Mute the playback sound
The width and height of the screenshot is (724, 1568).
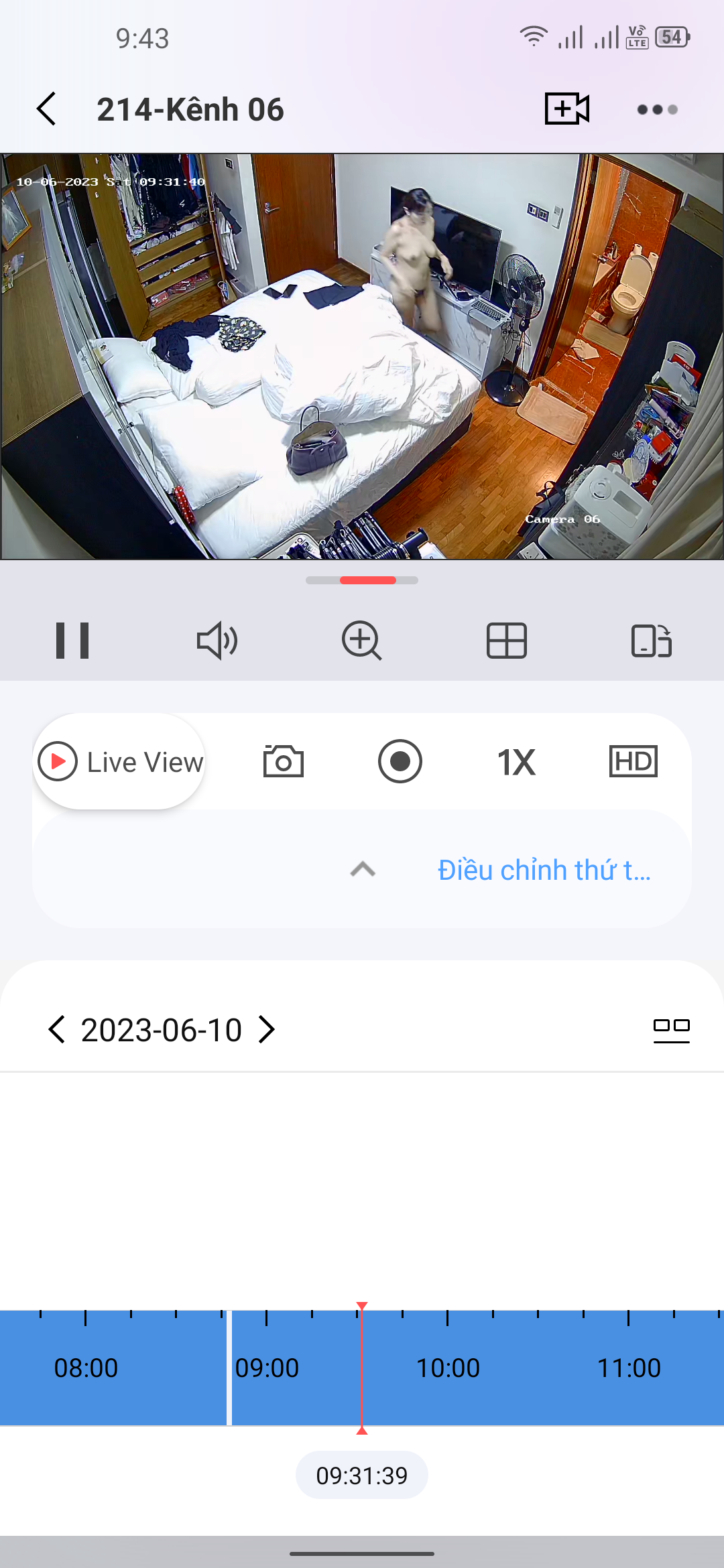point(217,641)
